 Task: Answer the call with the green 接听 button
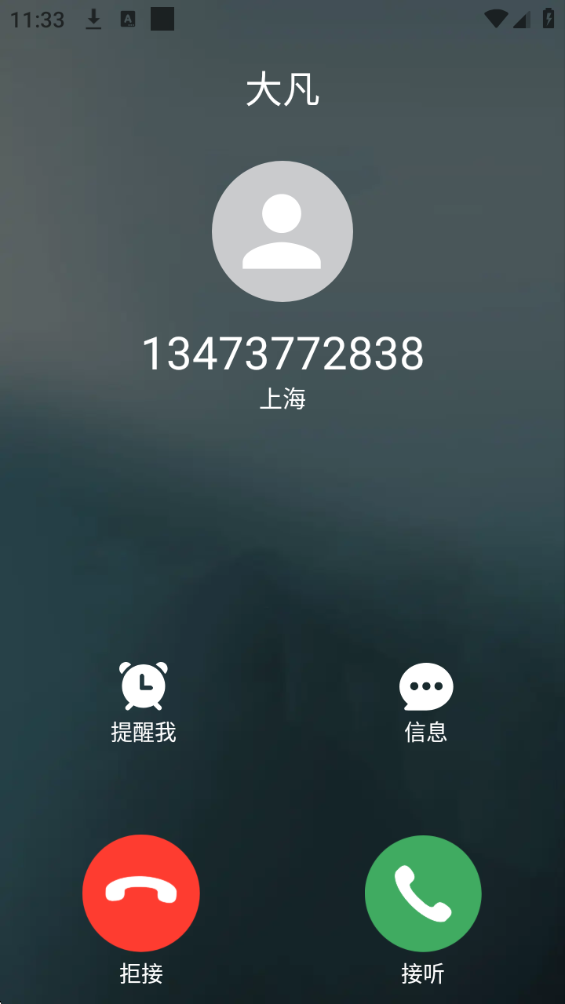point(423,893)
